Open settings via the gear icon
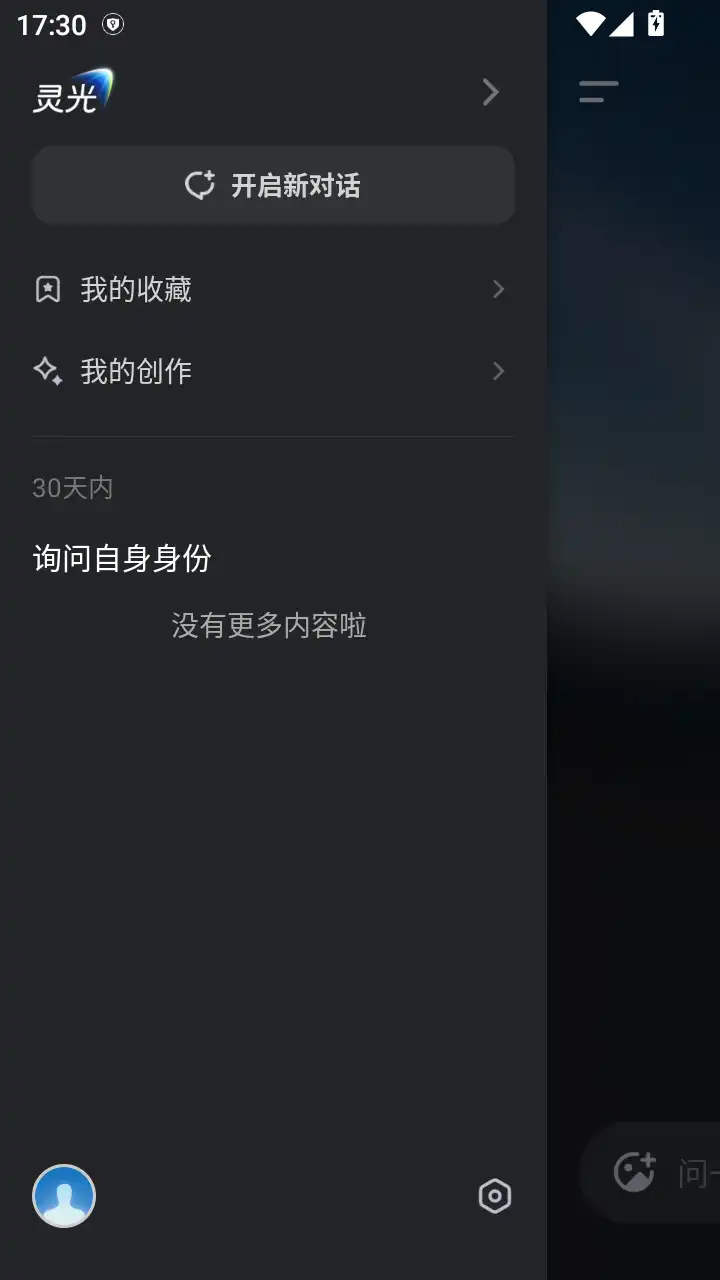 tap(494, 1196)
